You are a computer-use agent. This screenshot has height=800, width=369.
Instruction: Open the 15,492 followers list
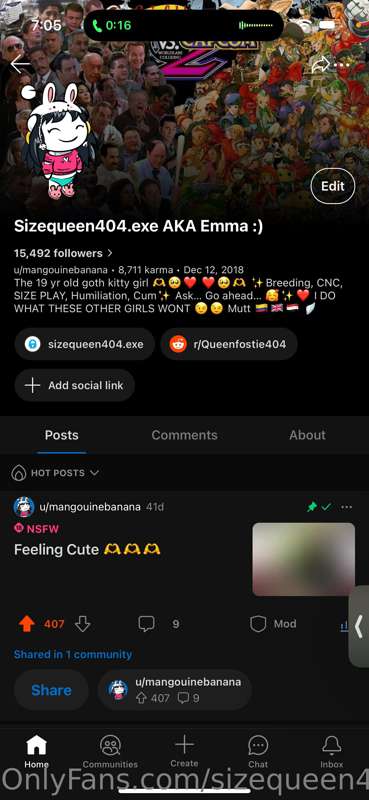click(x=63, y=253)
